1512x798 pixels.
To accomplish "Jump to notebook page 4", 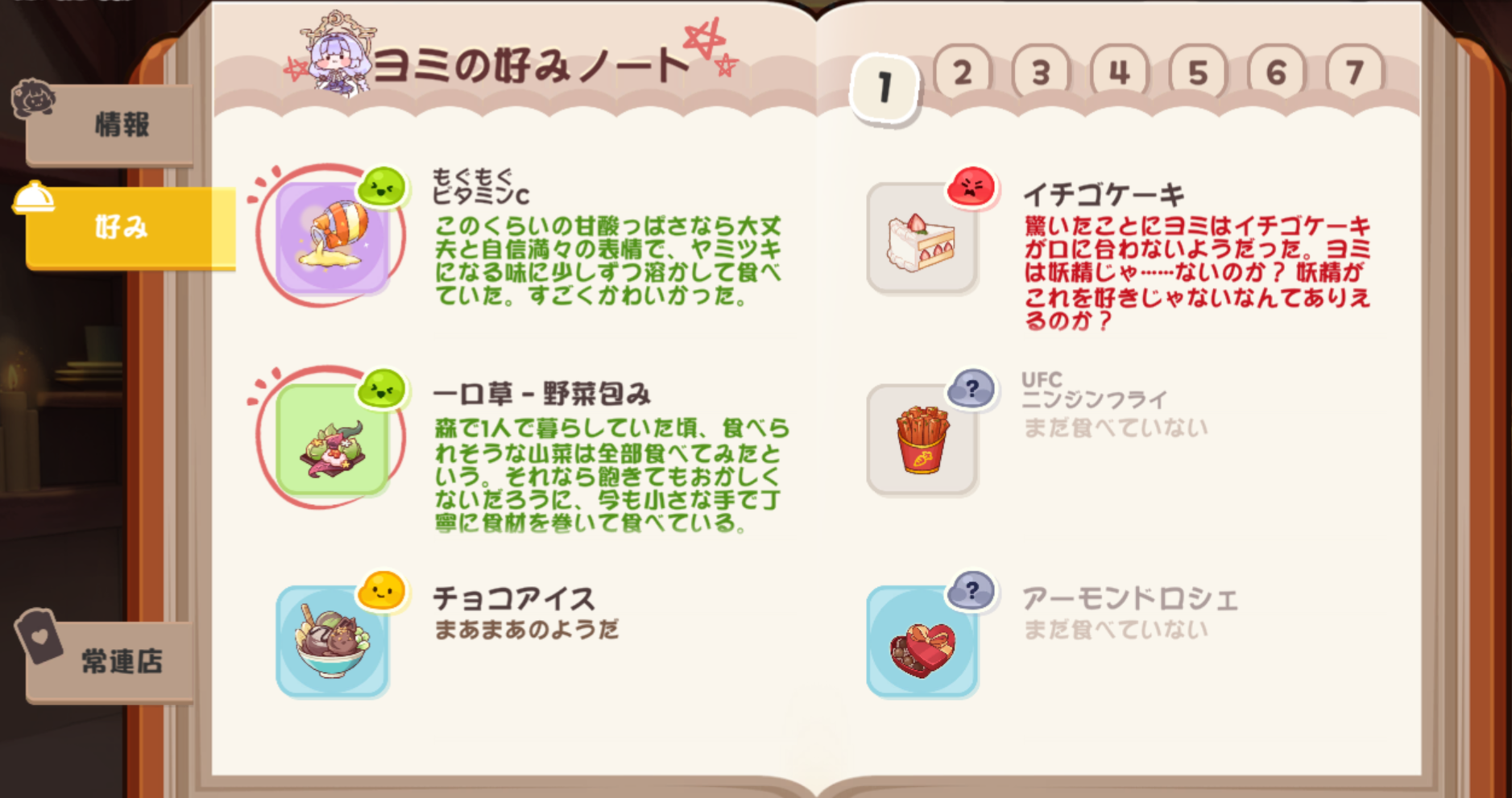I will pyautogui.click(x=1119, y=73).
